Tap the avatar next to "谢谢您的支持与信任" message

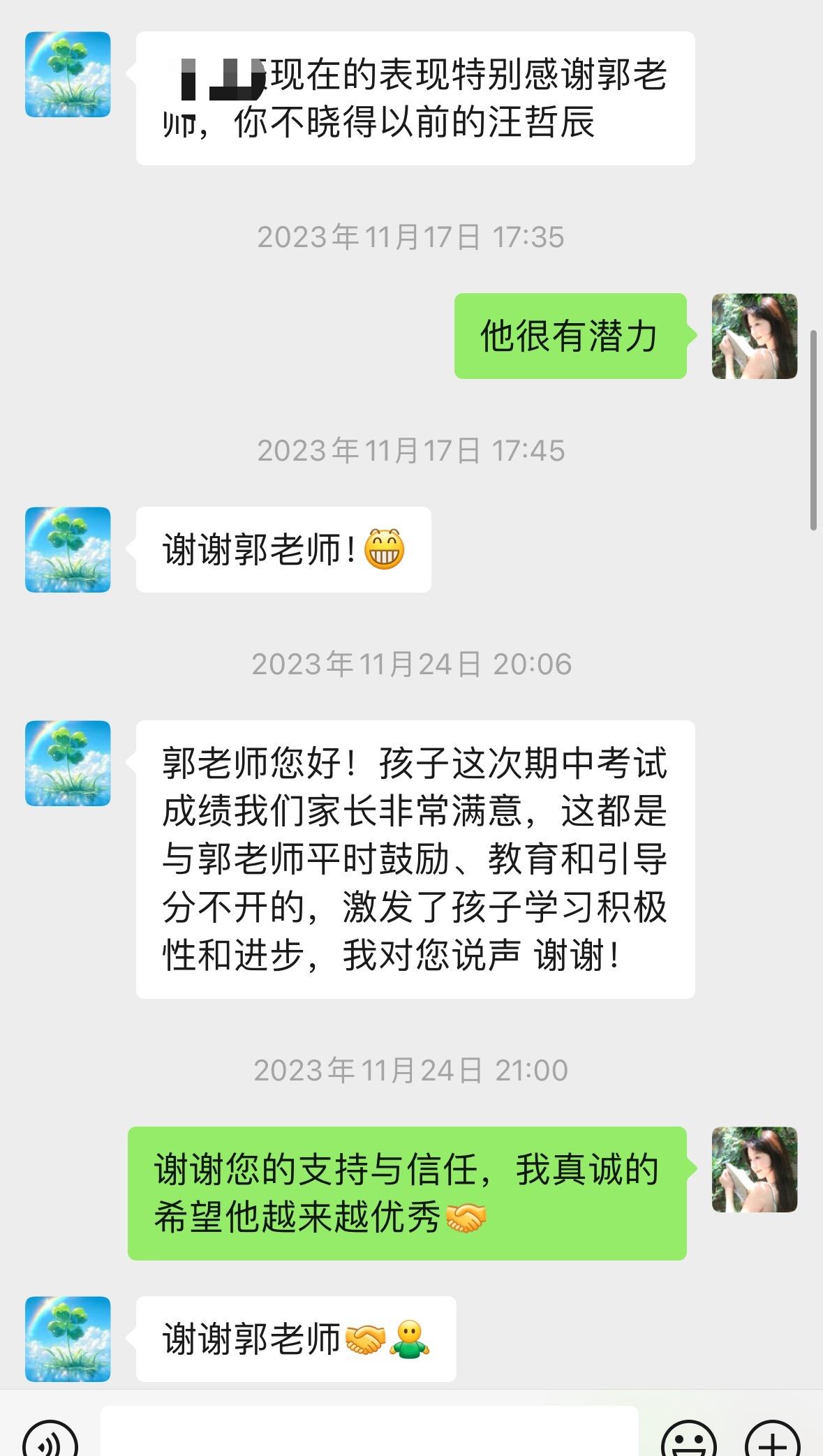click(754, 1169)
